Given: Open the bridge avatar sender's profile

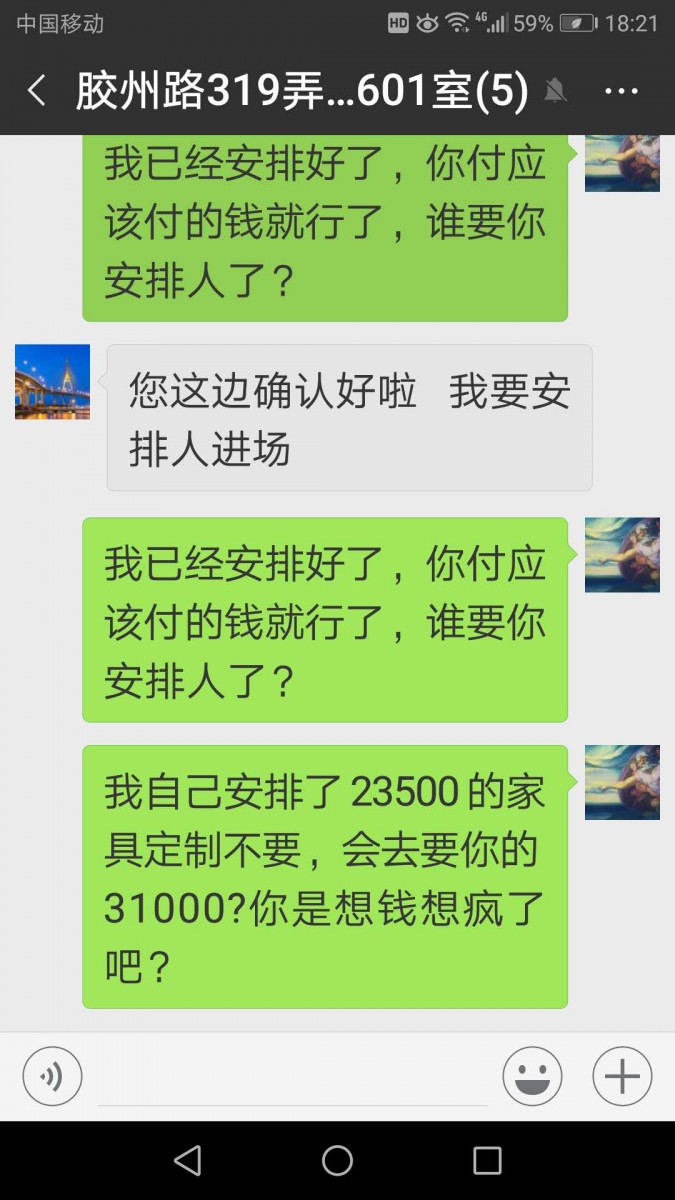Looking at the screenshot, I should click(52, 382).
